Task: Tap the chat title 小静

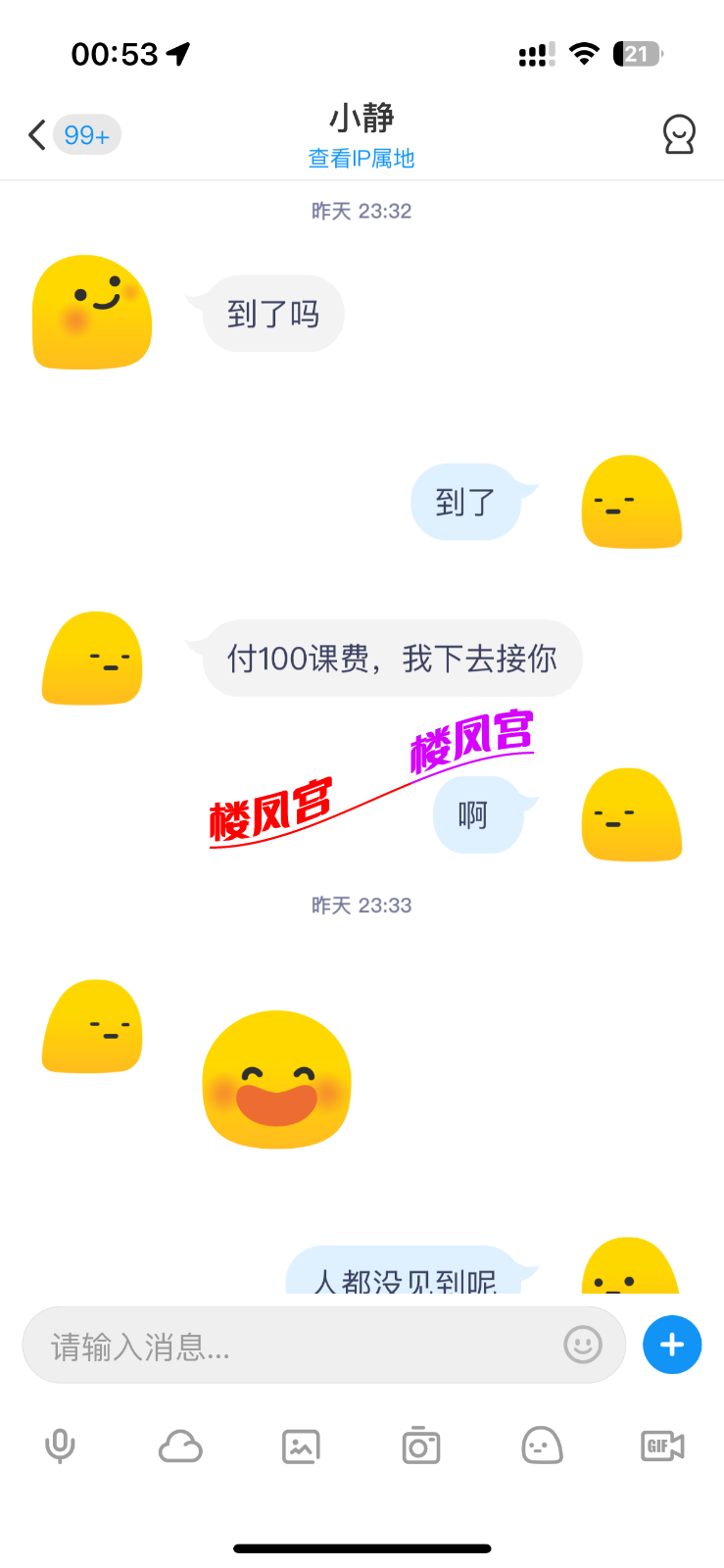Action: coord(362,119)
